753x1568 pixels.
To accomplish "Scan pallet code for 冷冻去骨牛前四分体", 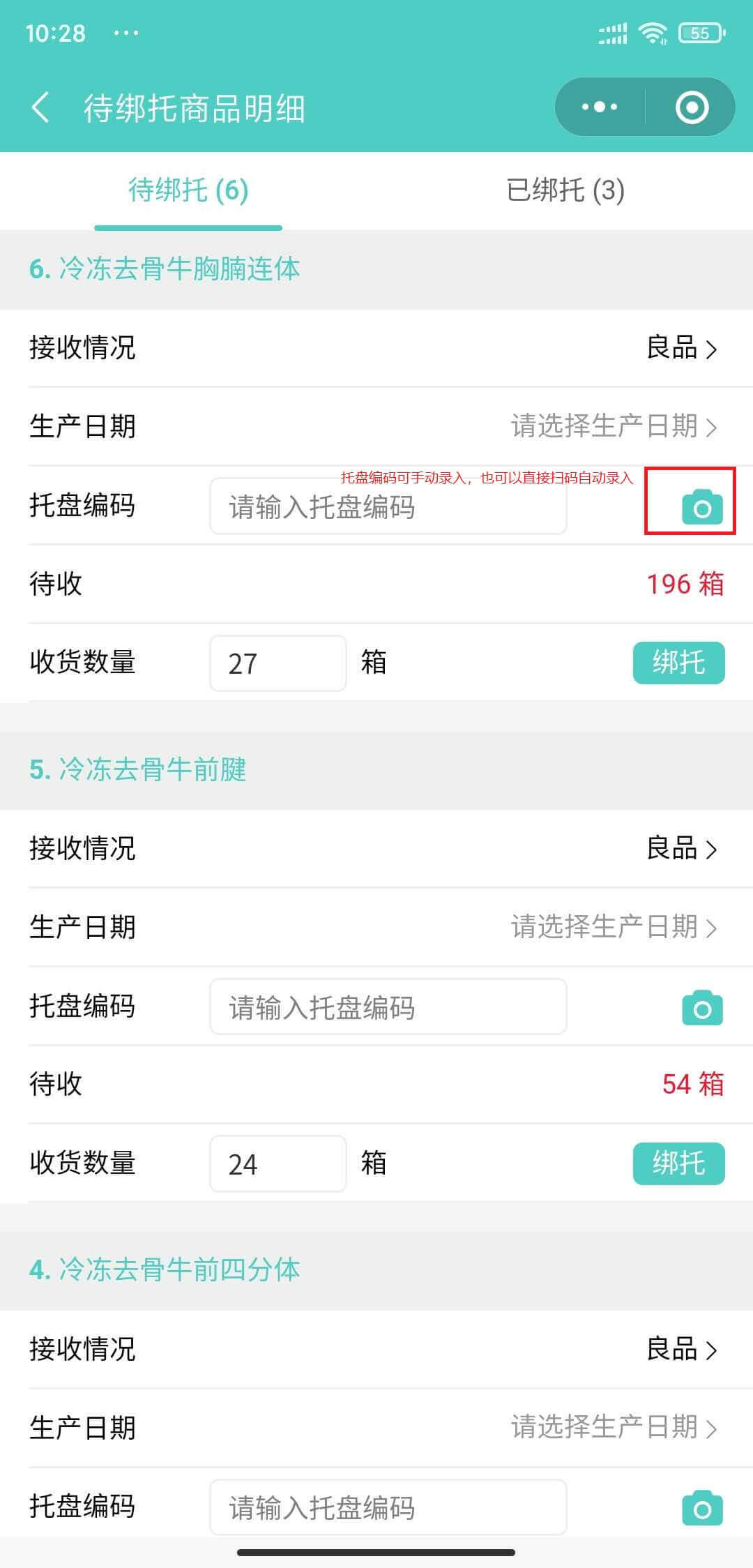I will pyautogui.click(x=701, y=1508).
